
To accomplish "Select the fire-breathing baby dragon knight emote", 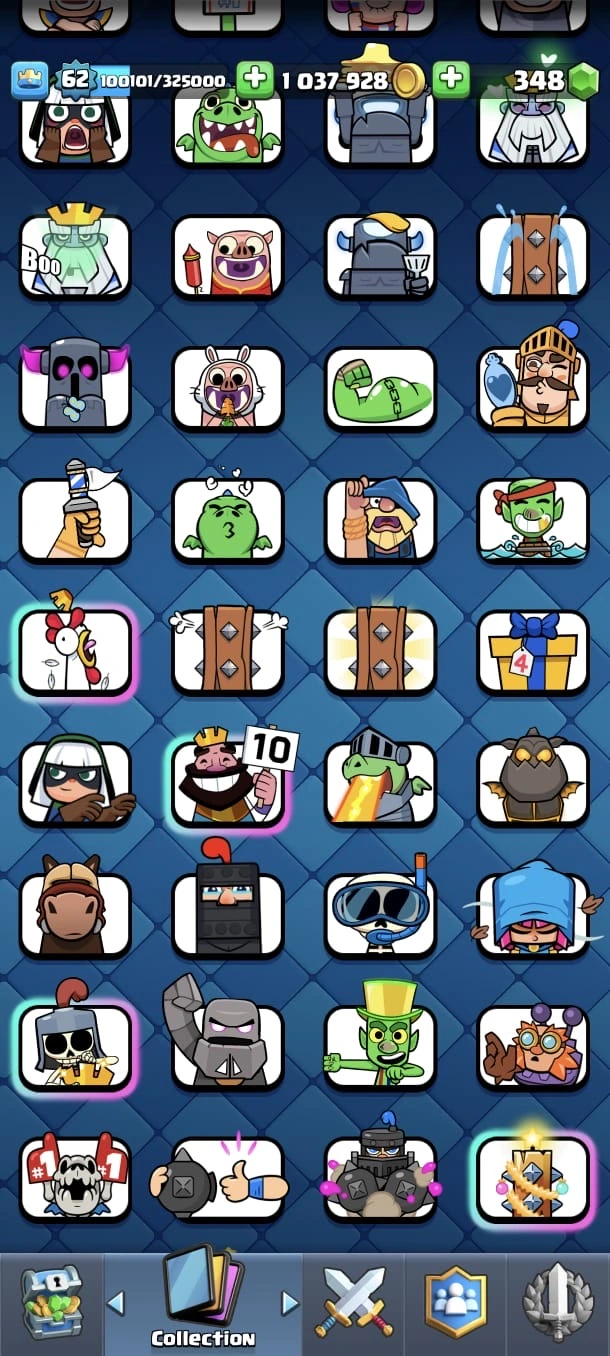I will tap(380, 783).
